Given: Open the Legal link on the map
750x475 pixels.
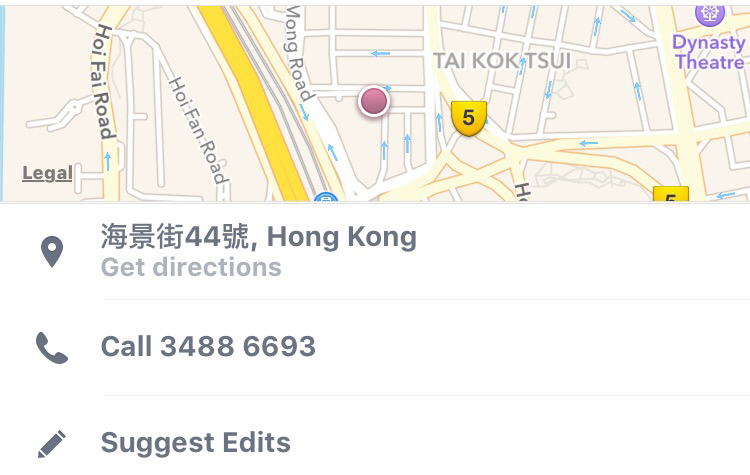Looking at the screenshot, I should point(47,173).
